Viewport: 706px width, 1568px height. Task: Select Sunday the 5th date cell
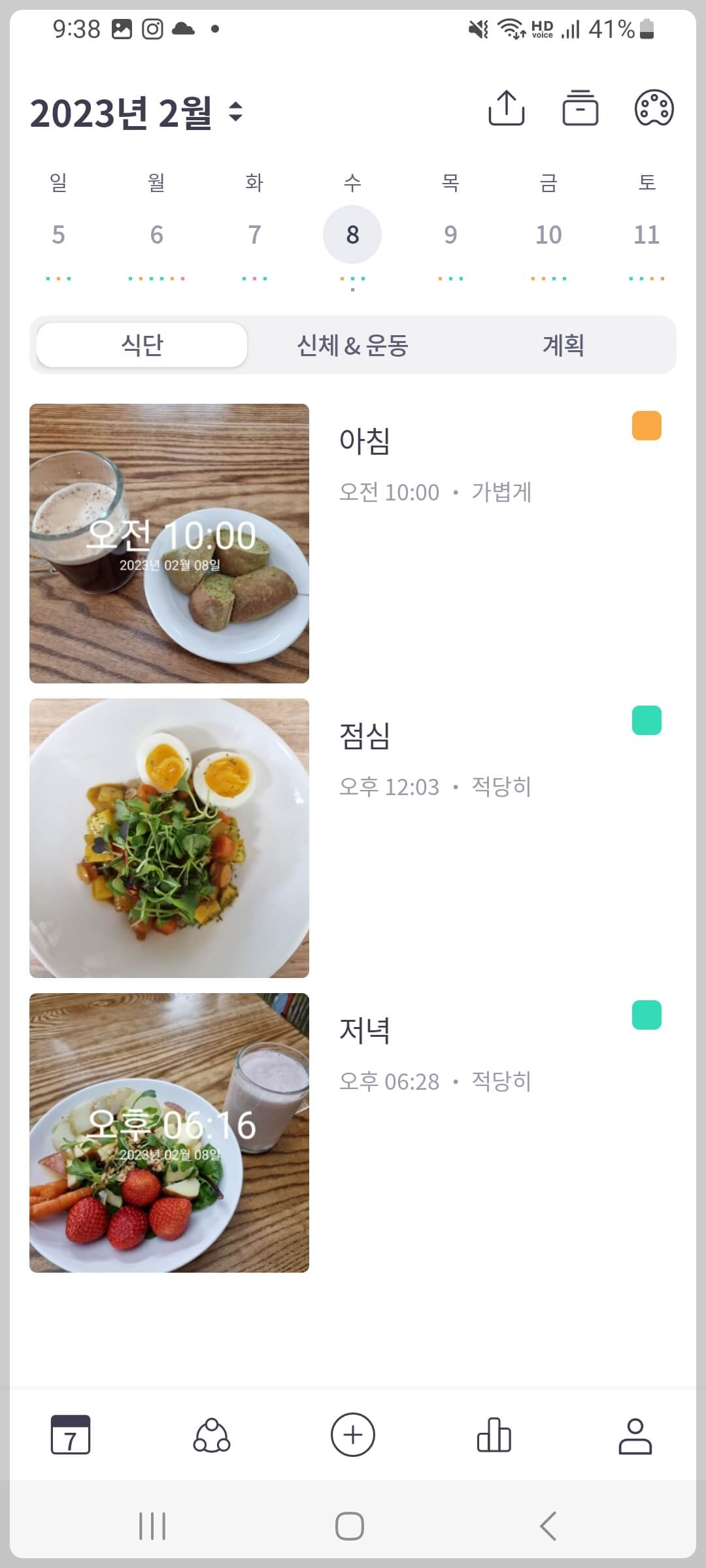[59, 234]
